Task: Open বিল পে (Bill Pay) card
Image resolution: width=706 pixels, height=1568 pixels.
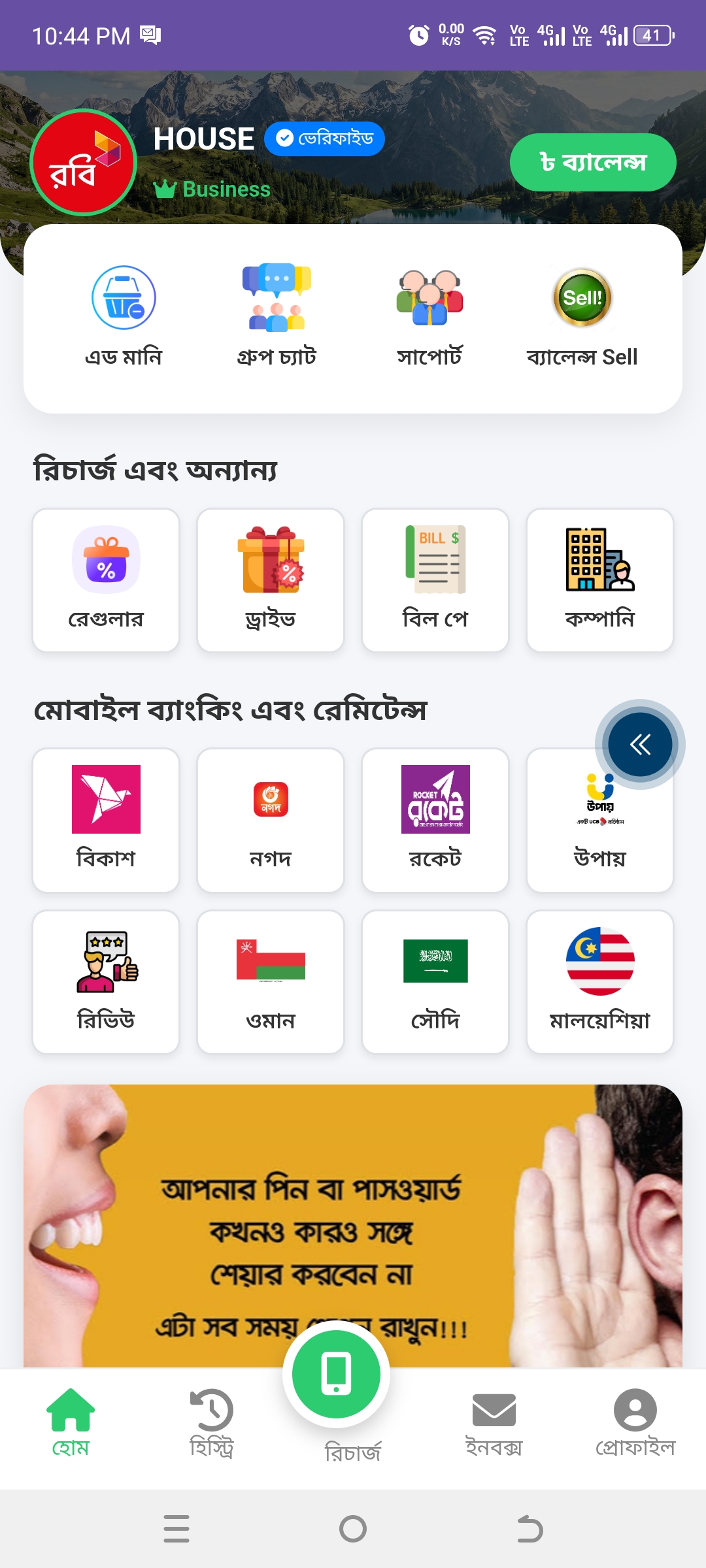Action: pos(435,580)
